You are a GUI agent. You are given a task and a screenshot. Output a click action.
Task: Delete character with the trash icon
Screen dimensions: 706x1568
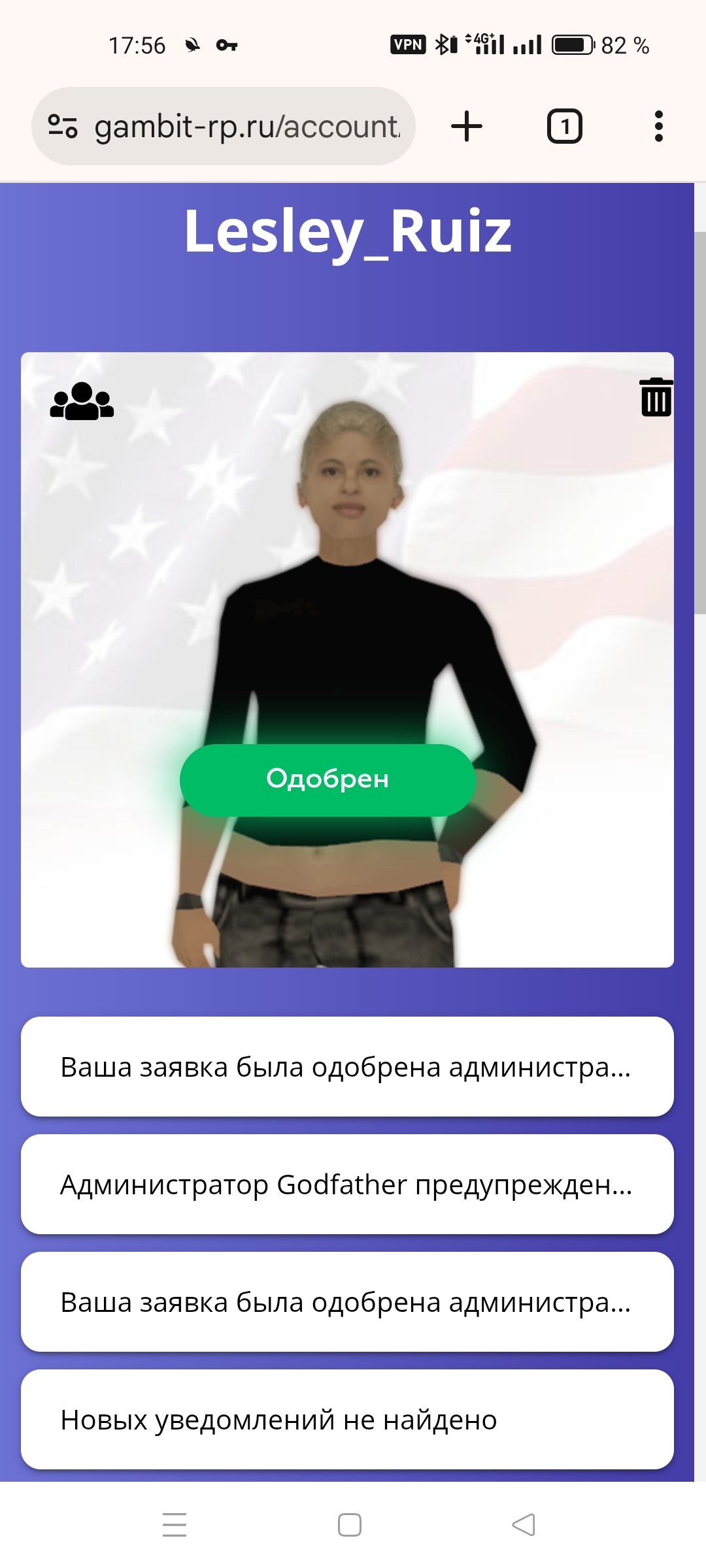click(x=656, y=397)
